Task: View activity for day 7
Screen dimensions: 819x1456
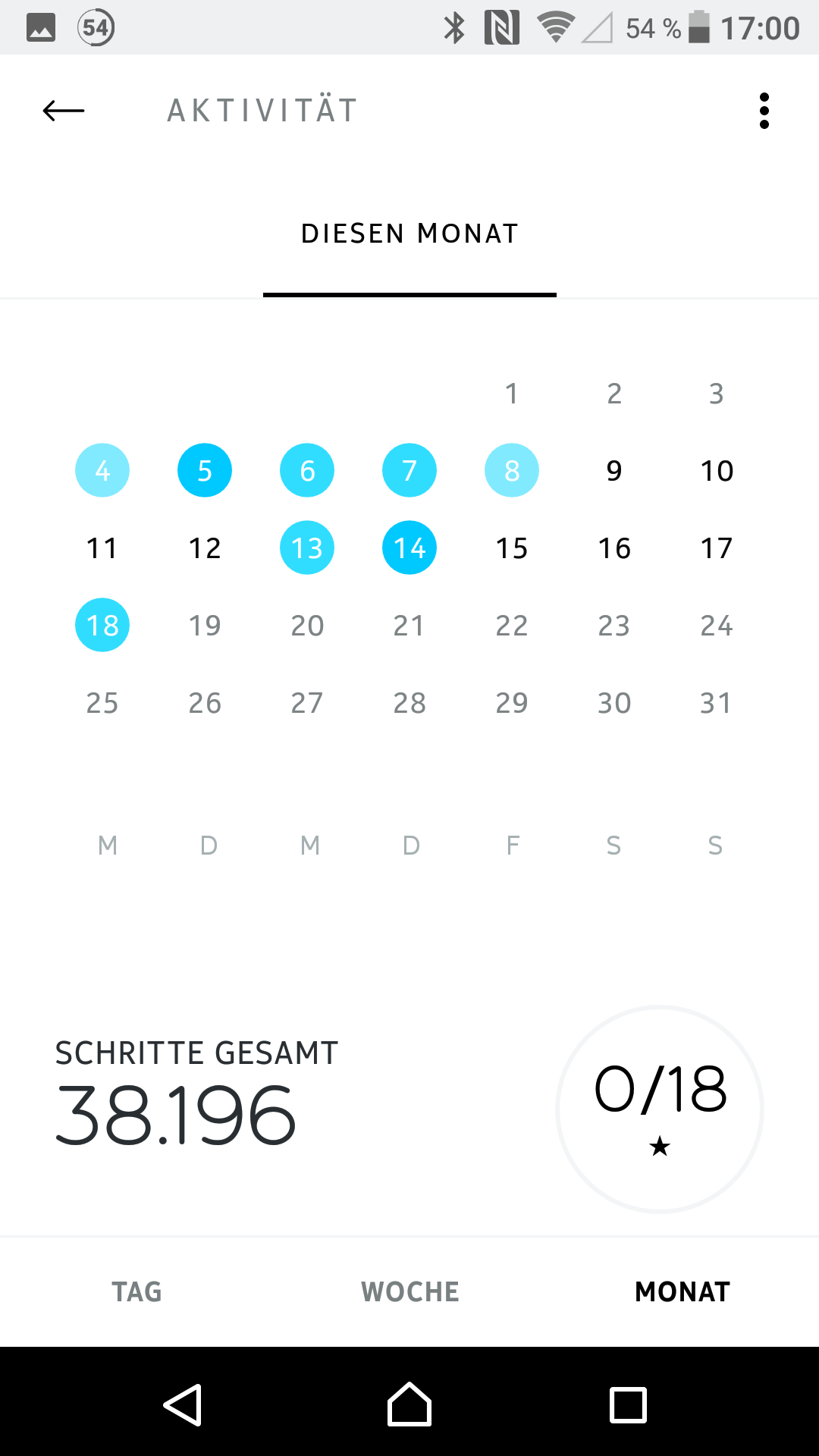Action: tap(409, 470)
